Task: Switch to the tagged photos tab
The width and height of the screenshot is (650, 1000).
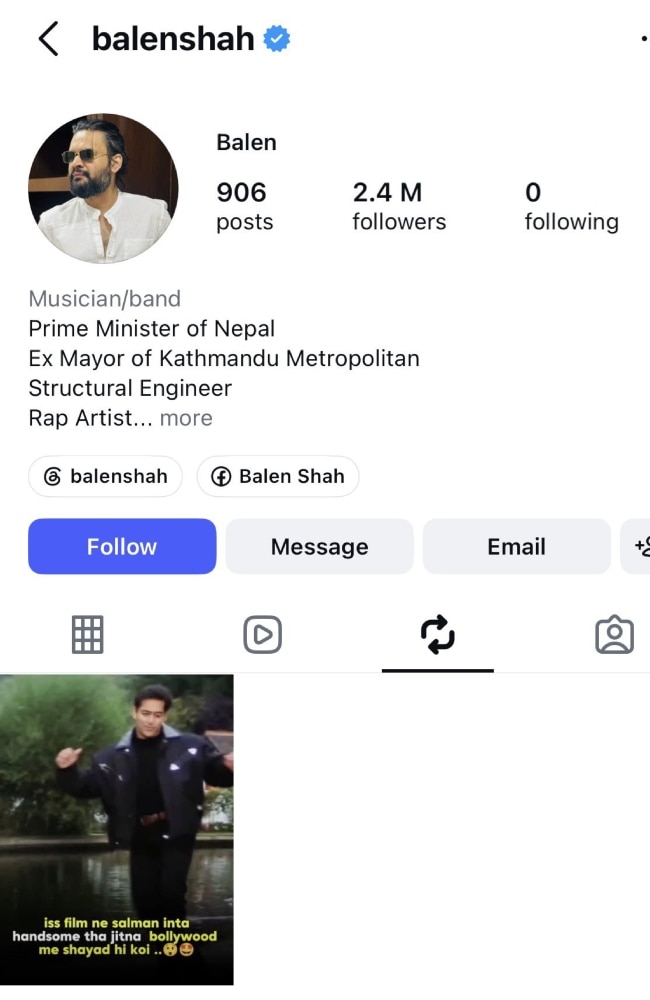Action: (614, 635)
